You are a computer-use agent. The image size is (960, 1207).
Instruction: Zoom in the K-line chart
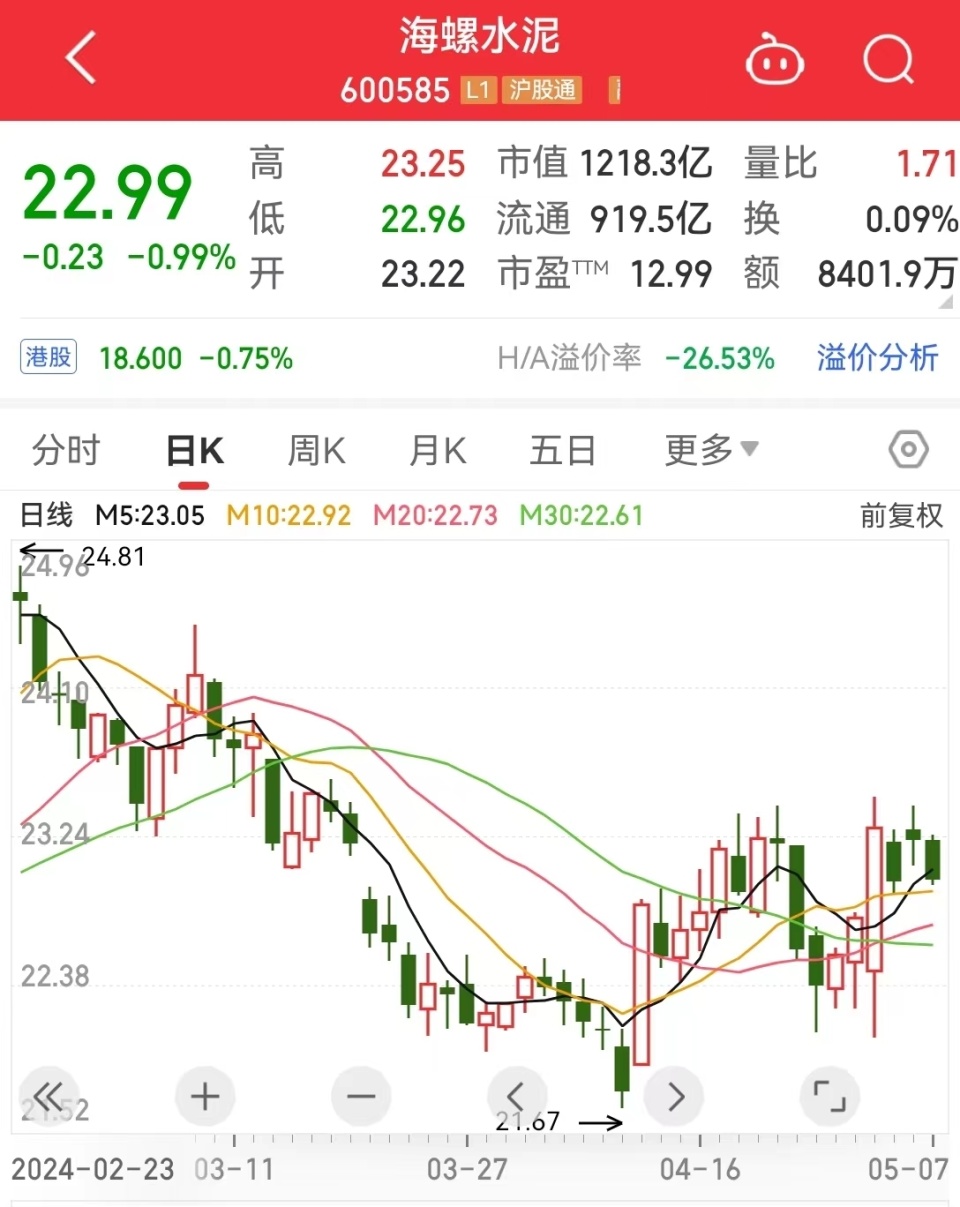tap(204, 1097)
